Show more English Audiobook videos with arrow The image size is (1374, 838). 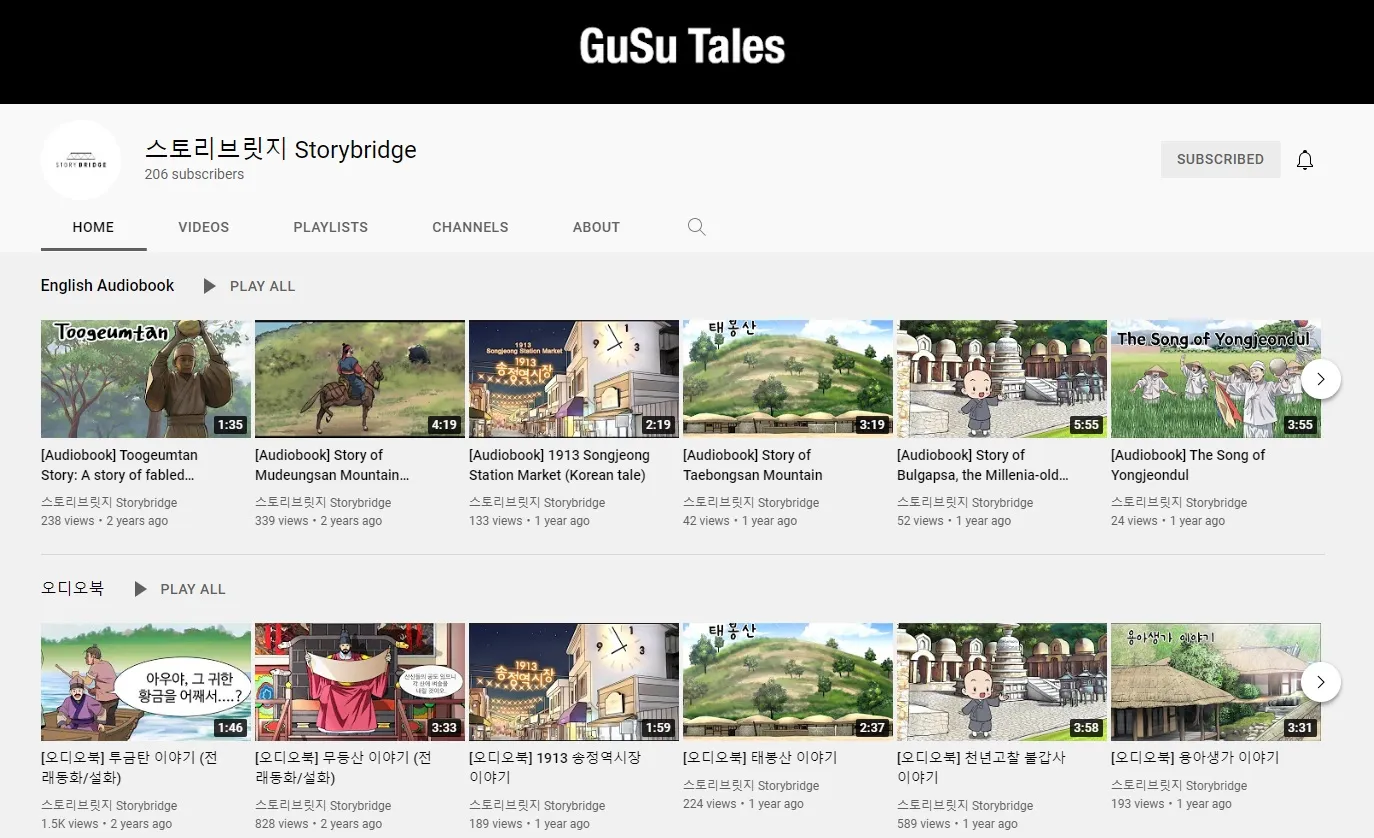(1321, 379)
